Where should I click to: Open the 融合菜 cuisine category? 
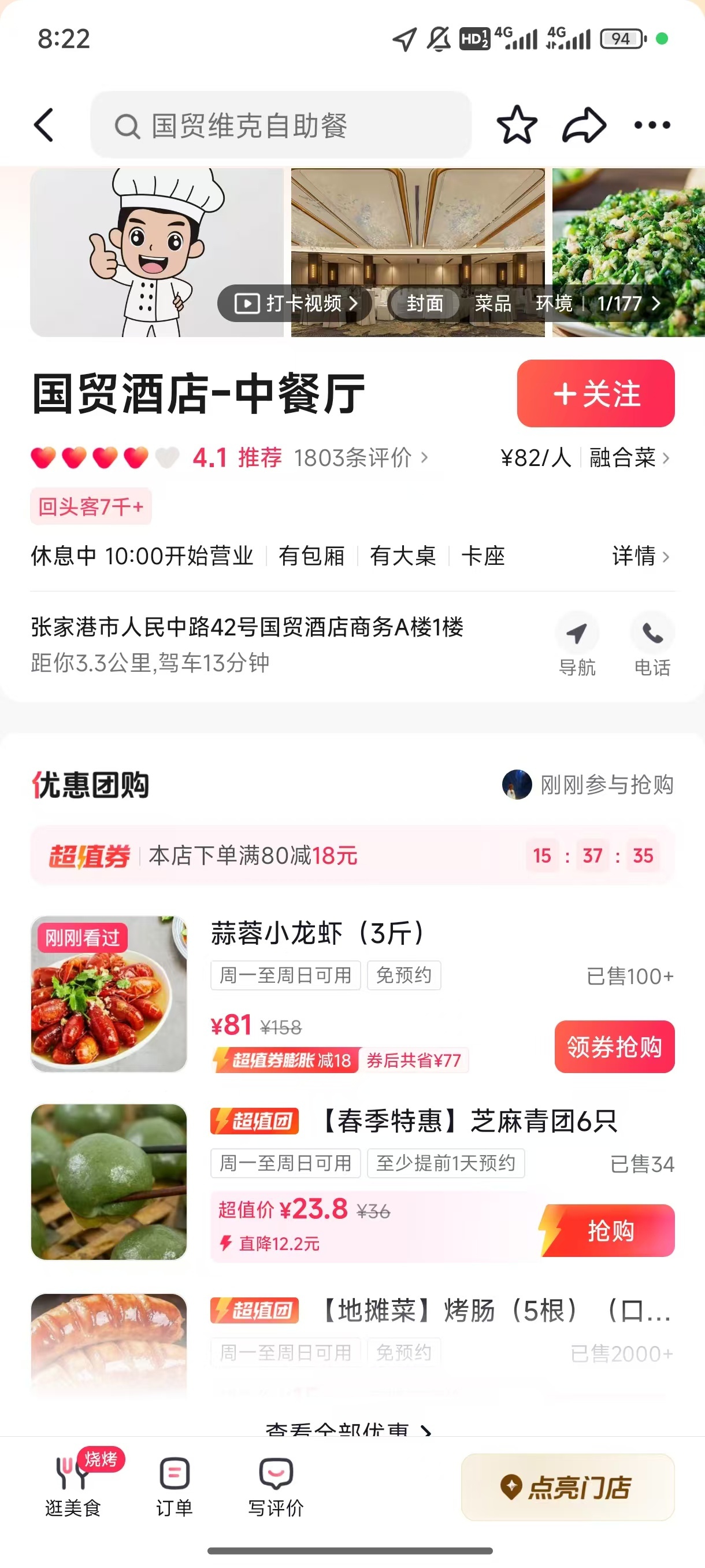tap(629, 458)
